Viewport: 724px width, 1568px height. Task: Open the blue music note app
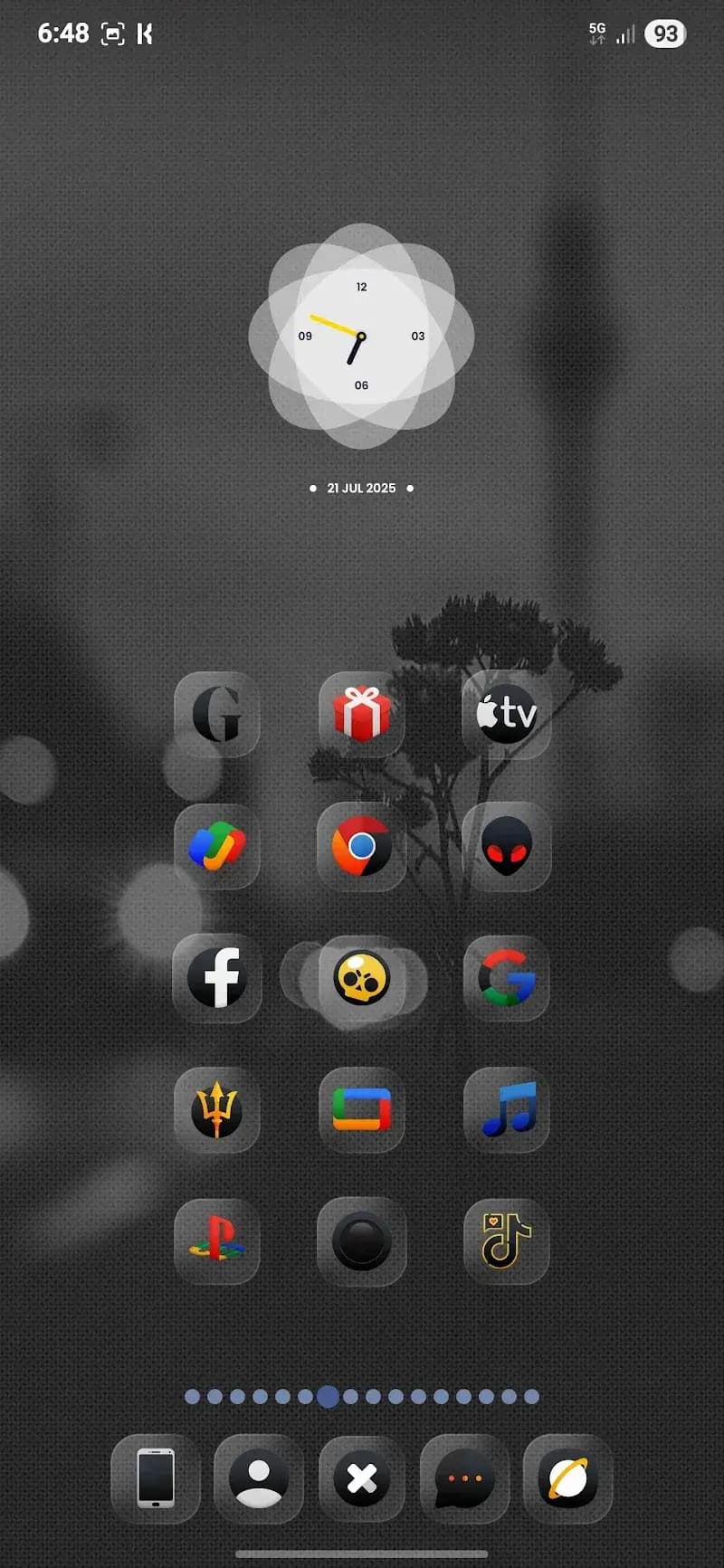pyautogui.click(x=507, y=1110)
